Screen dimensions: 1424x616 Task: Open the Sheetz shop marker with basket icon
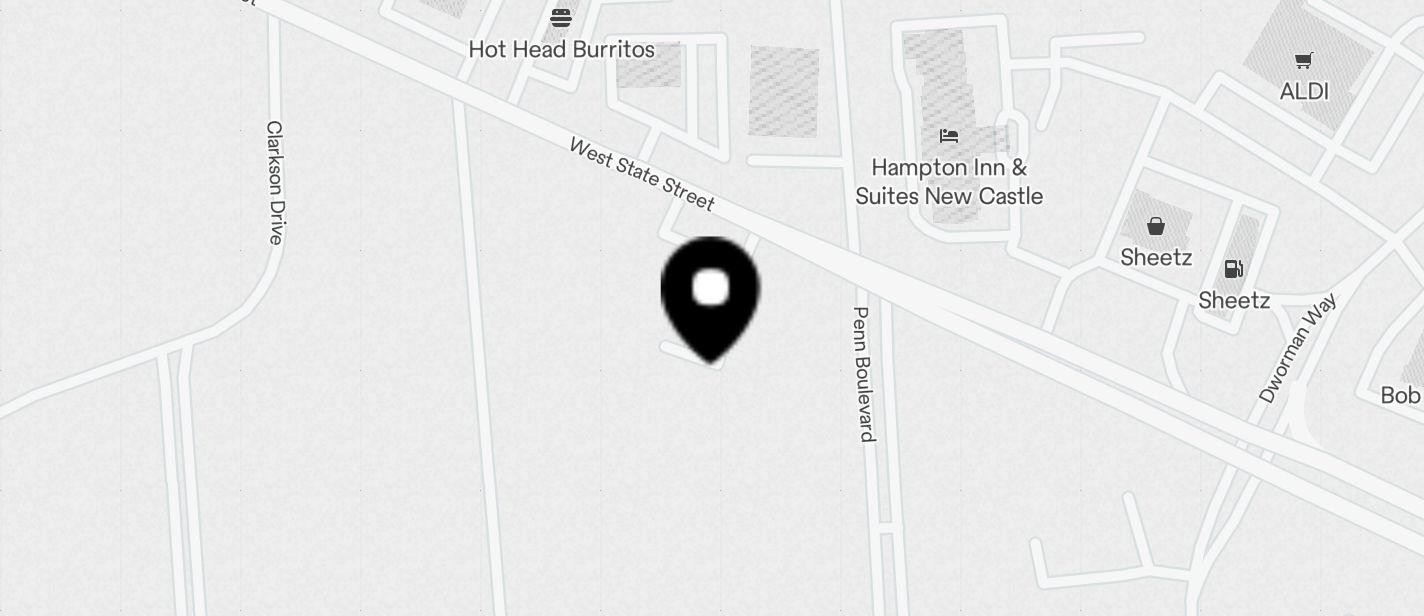[x=1155, y=226]
